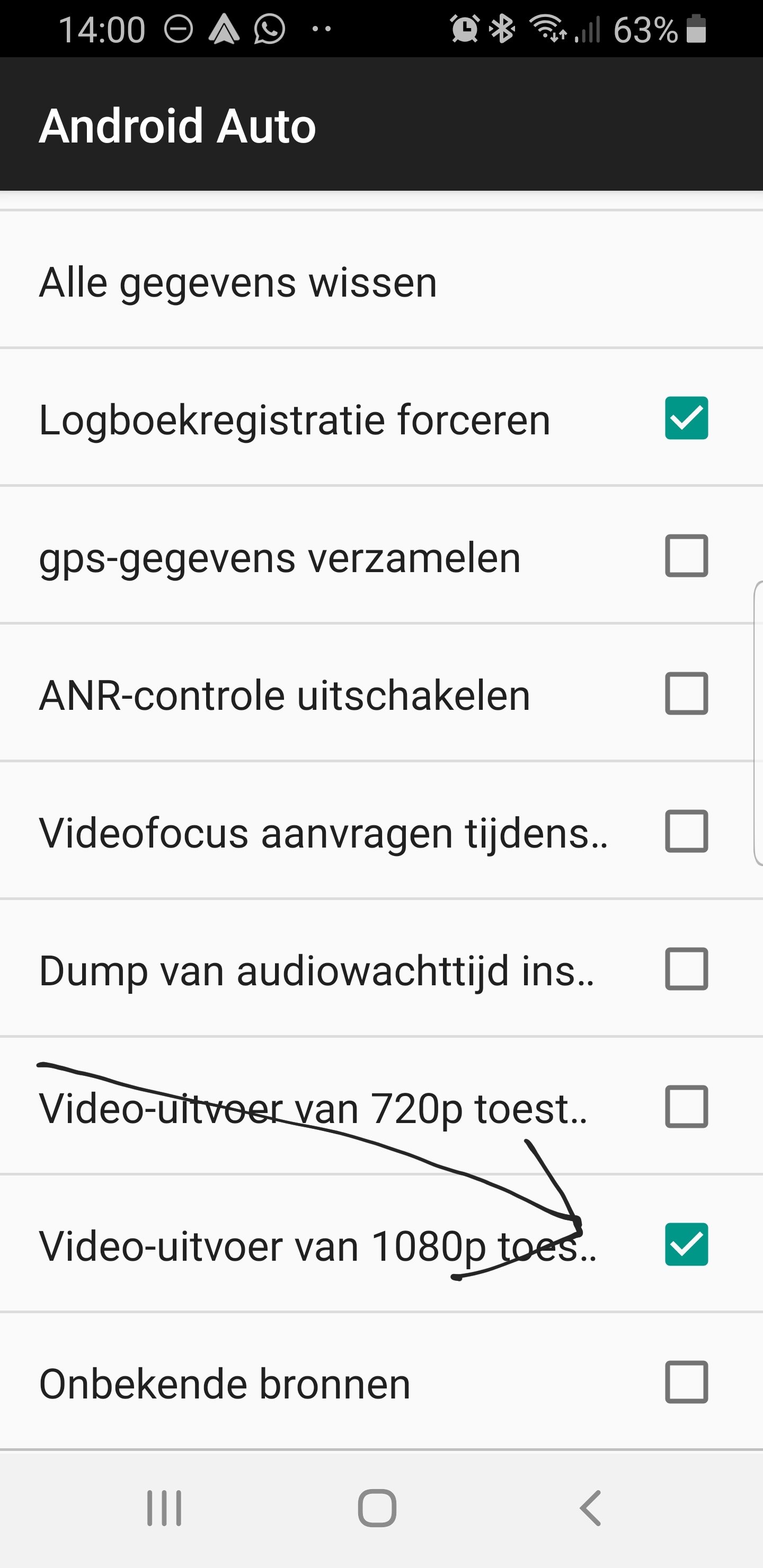Tick 'Videofocus aanvragen tijdens..' checkbox
The image size is (763, 1568).
pyautogui.click(x=686, y=831)
